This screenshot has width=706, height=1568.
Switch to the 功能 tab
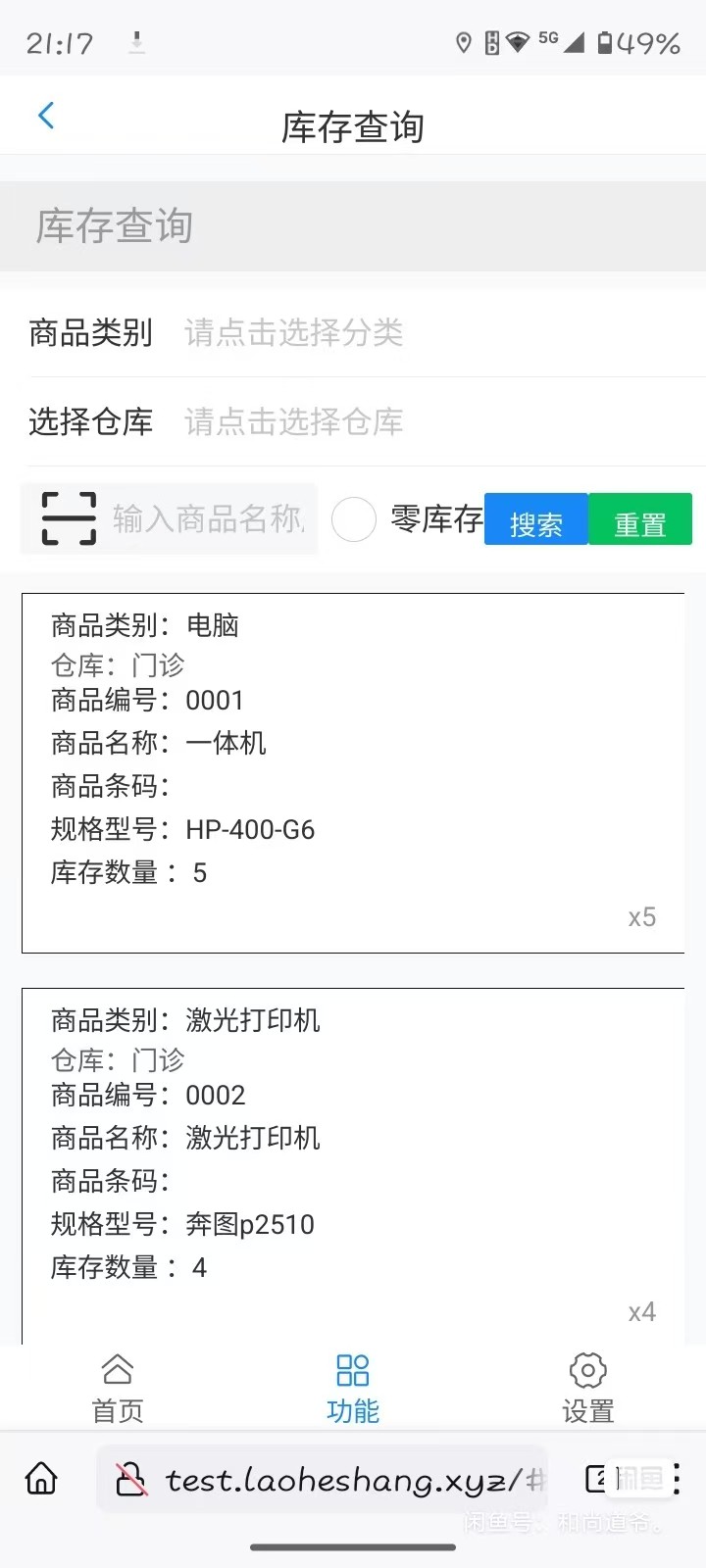point(353,1388)
